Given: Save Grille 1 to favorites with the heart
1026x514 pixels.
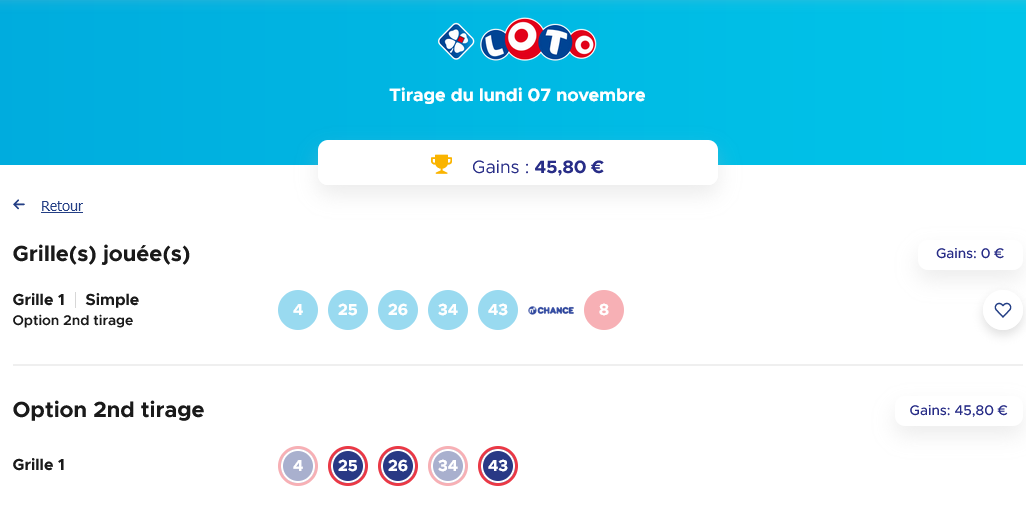Looking at the screenshot, I should (1003, 310).
